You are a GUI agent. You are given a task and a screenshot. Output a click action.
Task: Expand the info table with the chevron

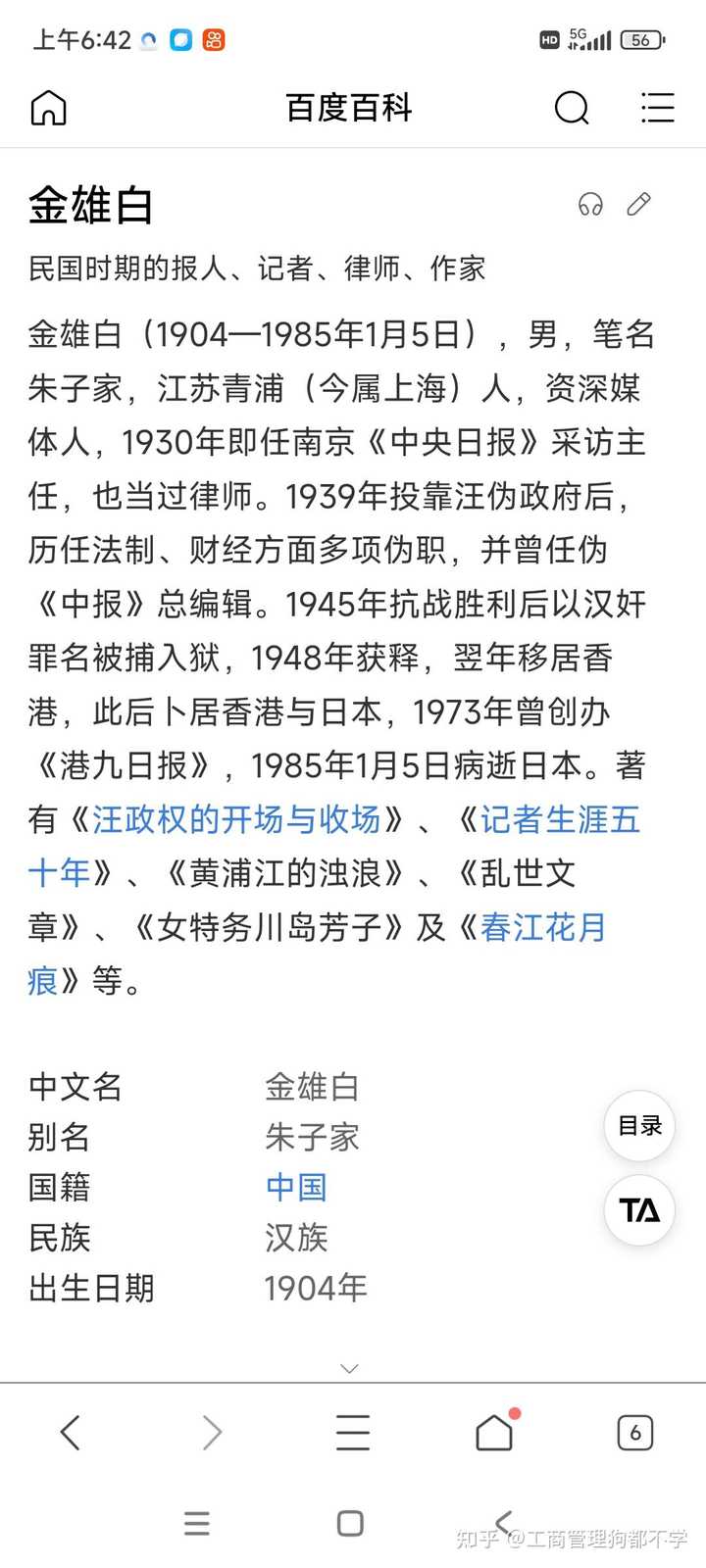350,1368
